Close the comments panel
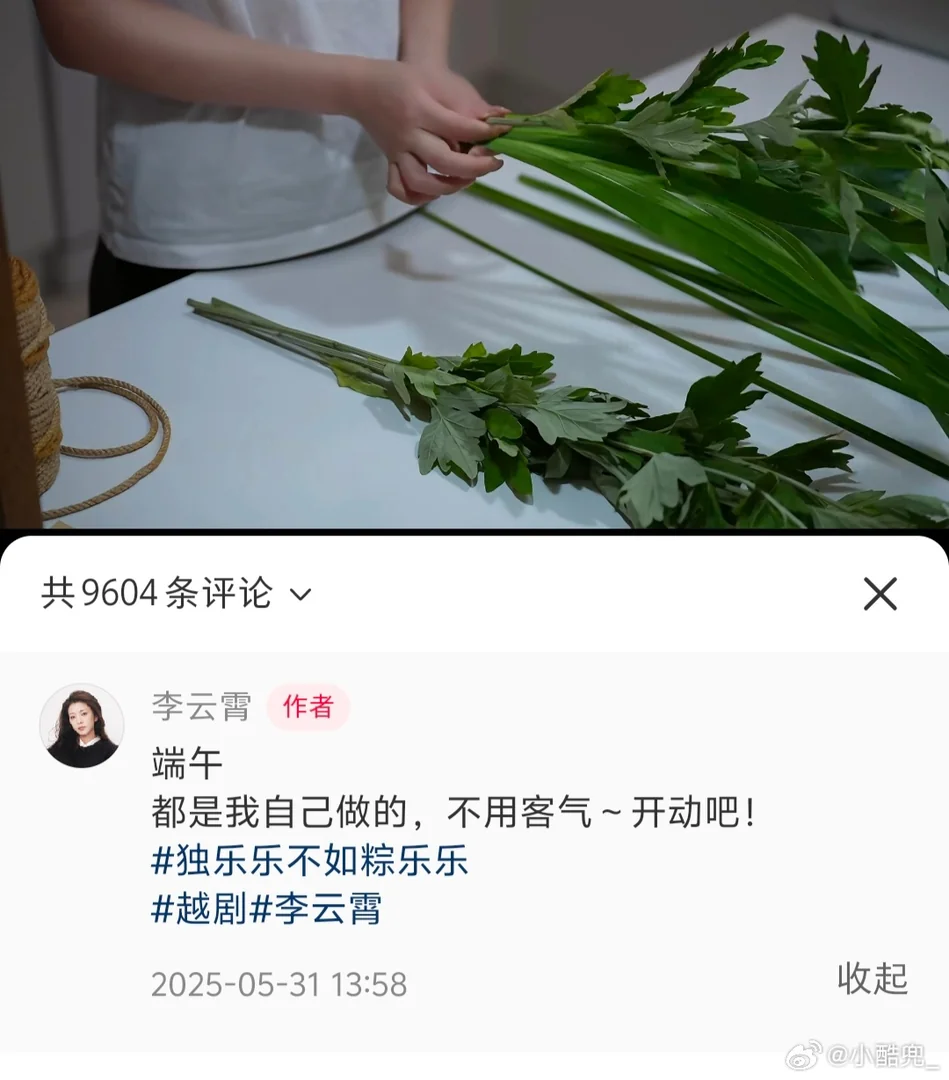 879,594
